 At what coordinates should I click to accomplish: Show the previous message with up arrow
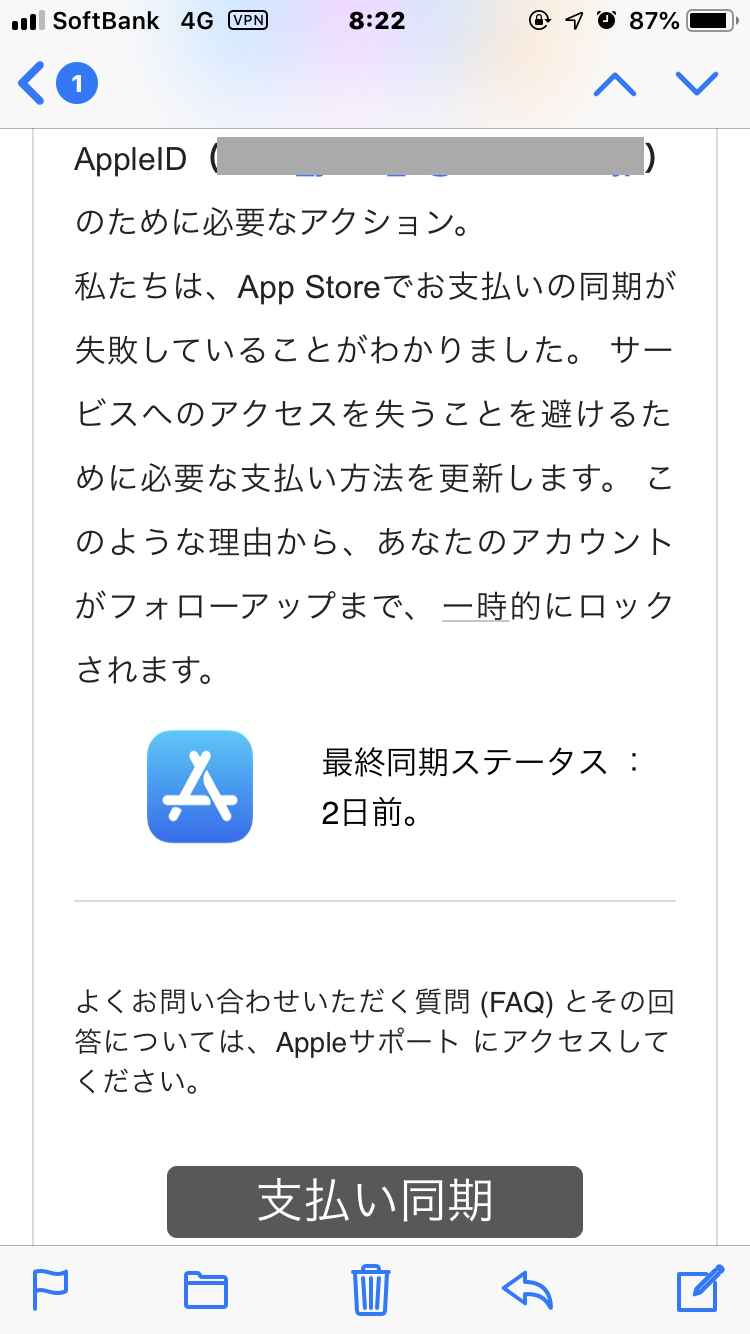[614, 84]
